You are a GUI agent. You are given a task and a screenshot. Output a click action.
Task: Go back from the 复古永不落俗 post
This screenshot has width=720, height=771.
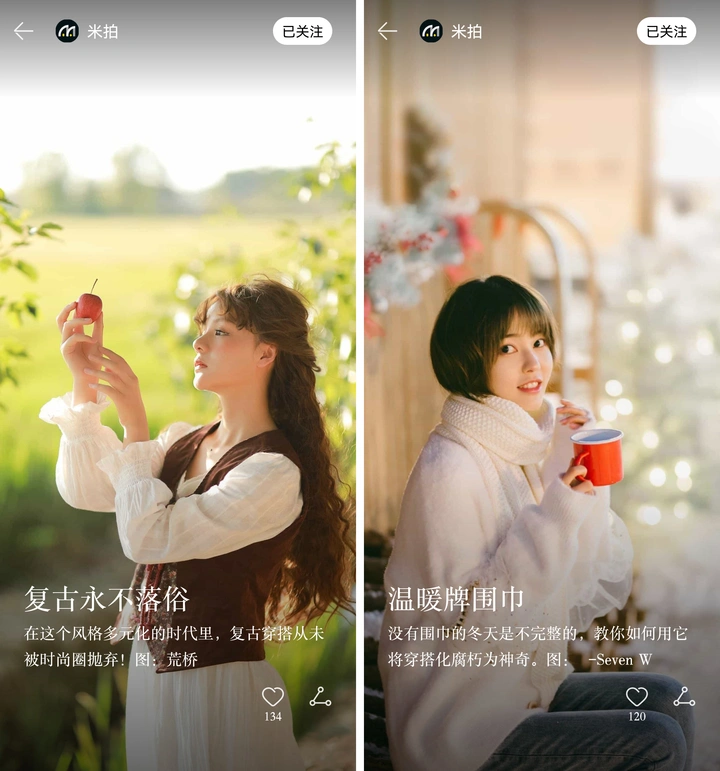[x=23, y=31]
